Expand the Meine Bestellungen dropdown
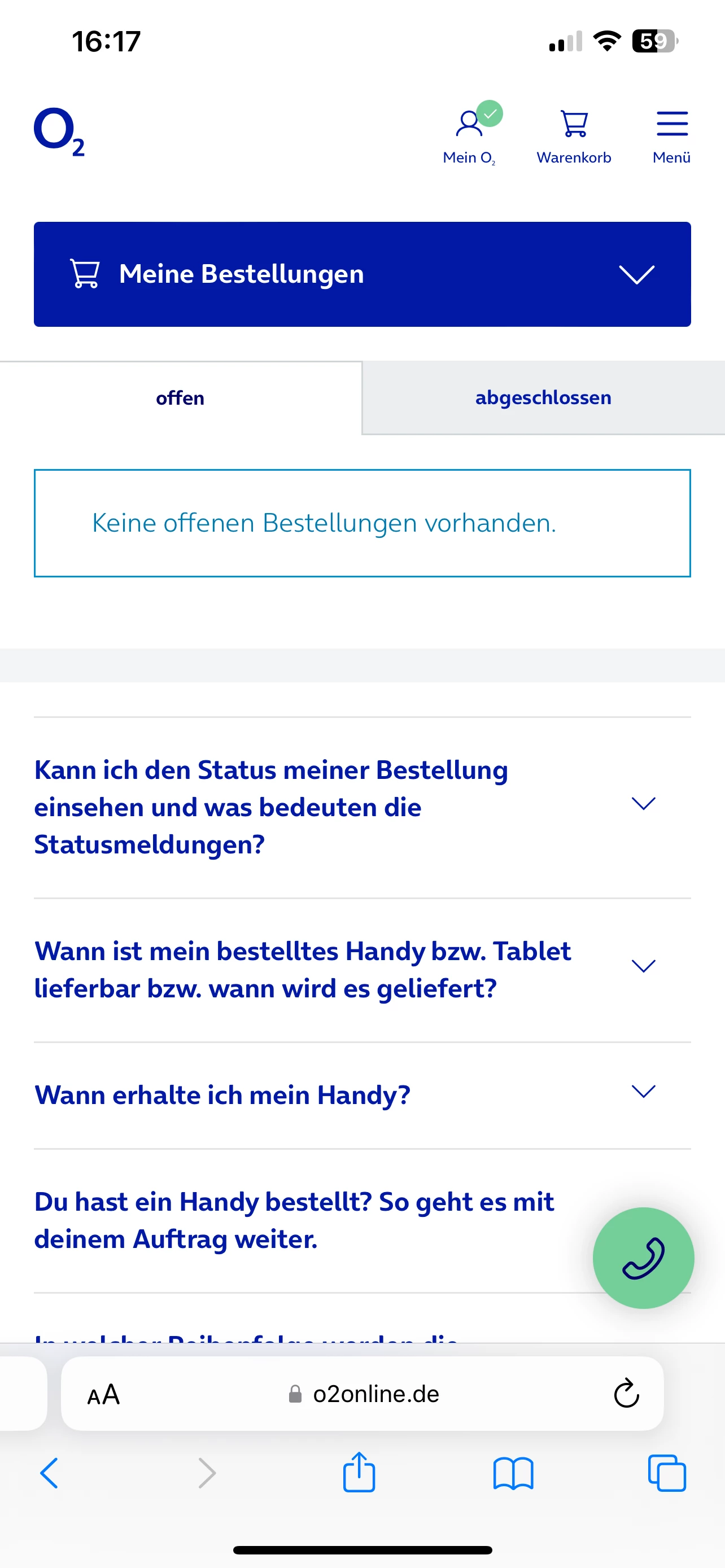This screenshot has width=725, height=1568. (x=362, y=274)
